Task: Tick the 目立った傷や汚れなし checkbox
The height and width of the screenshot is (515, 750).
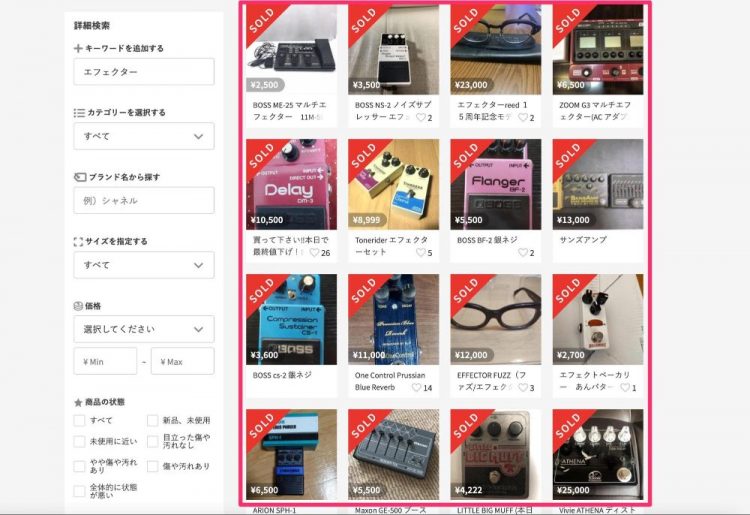Action: pyautogui.click(x=153, y=441)
